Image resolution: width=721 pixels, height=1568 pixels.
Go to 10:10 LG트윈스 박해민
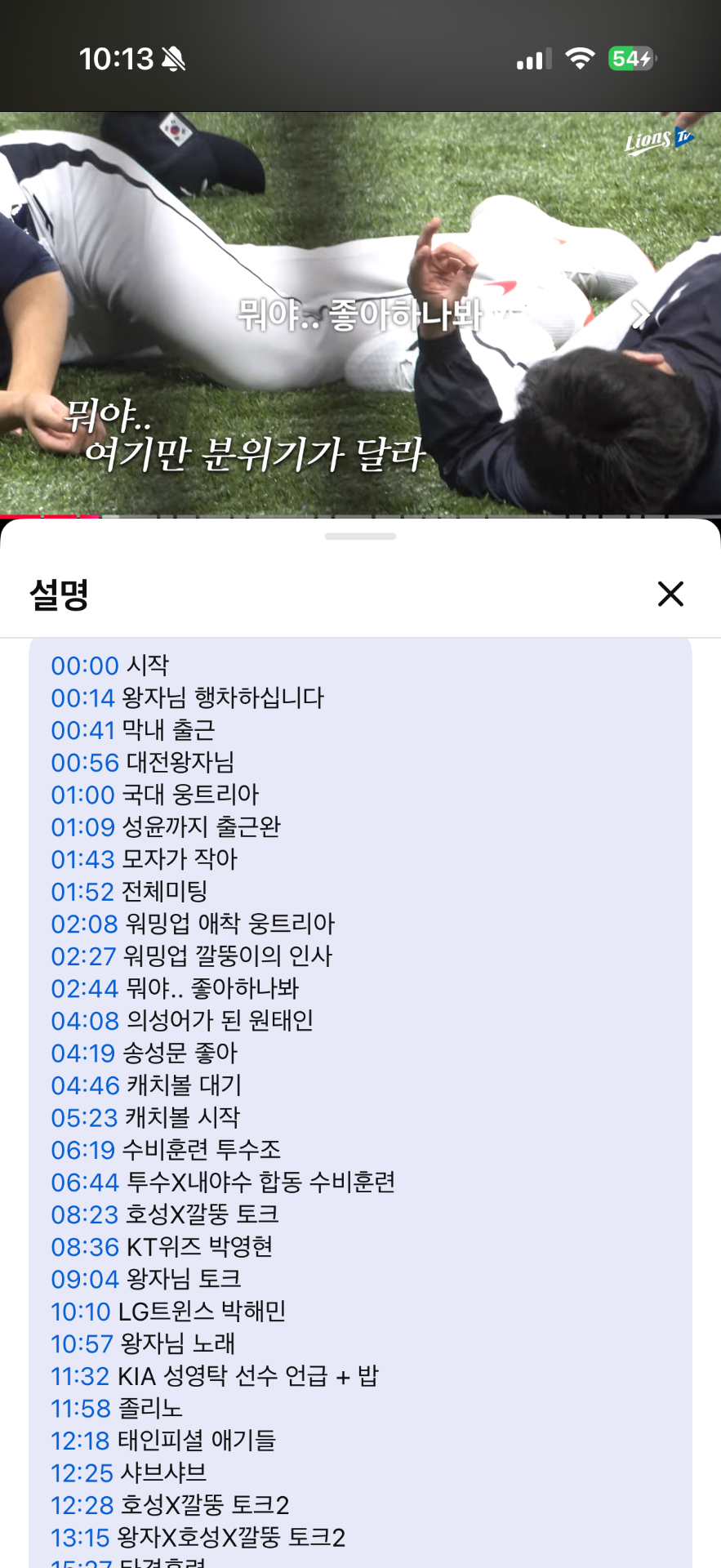81,1312
